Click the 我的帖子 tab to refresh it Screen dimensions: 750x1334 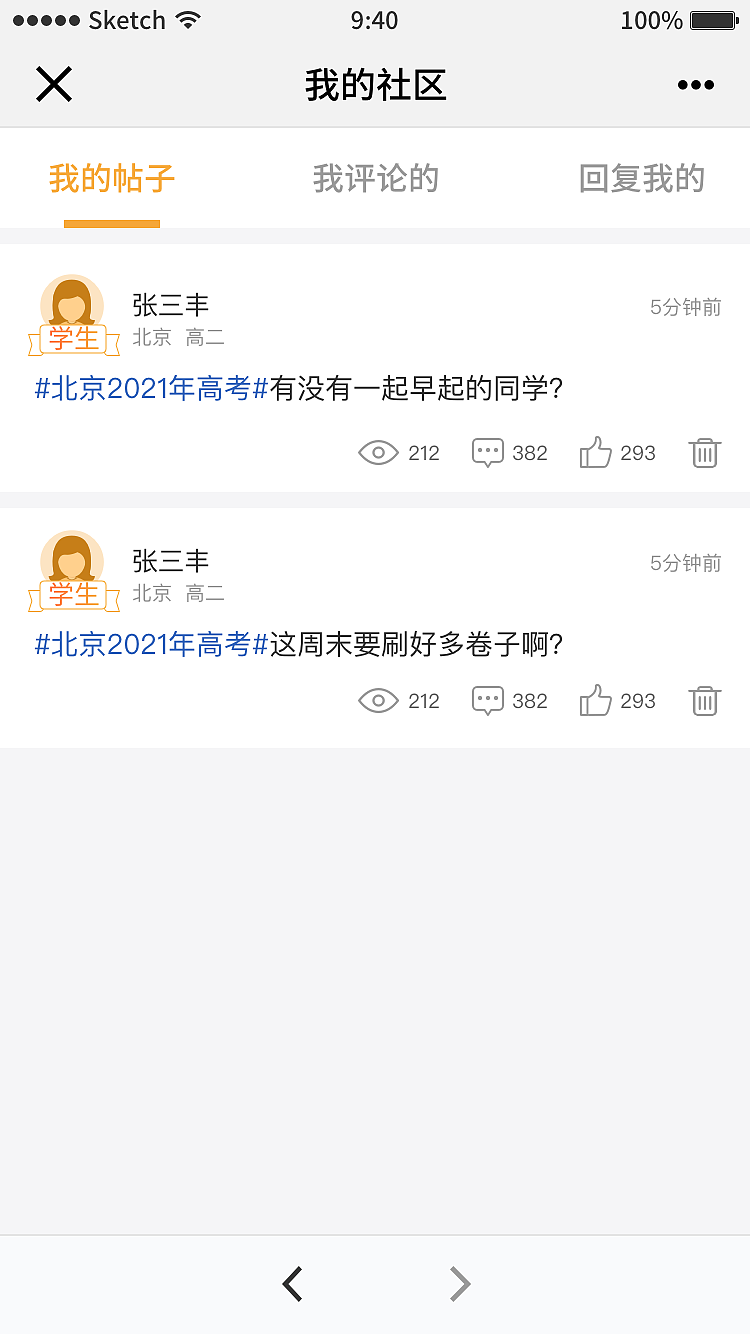point(111,178)
